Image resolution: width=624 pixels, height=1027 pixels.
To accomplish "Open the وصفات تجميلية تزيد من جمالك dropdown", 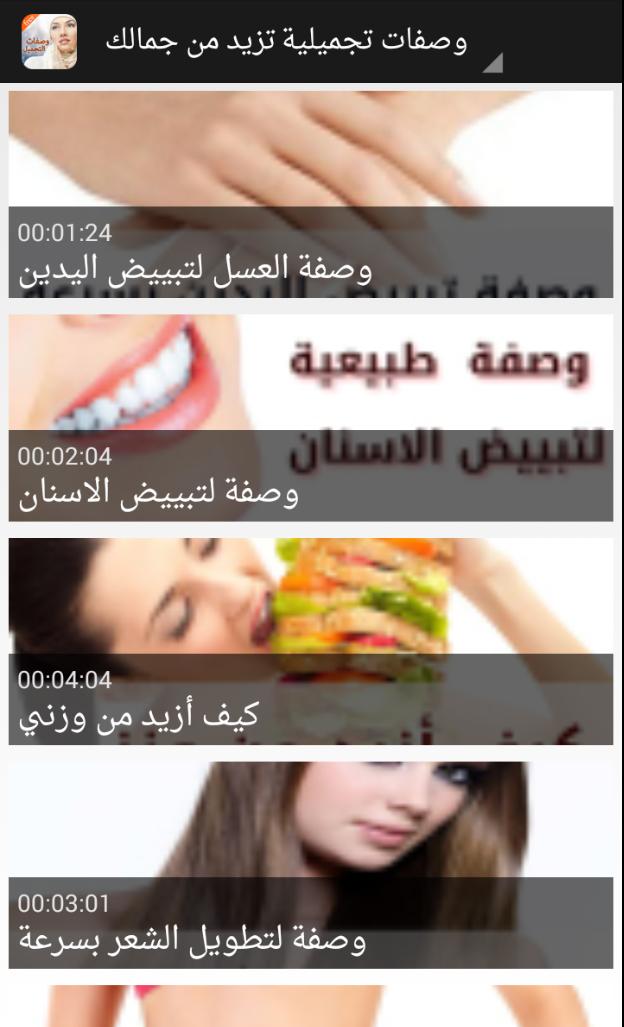I will [290, 42].
